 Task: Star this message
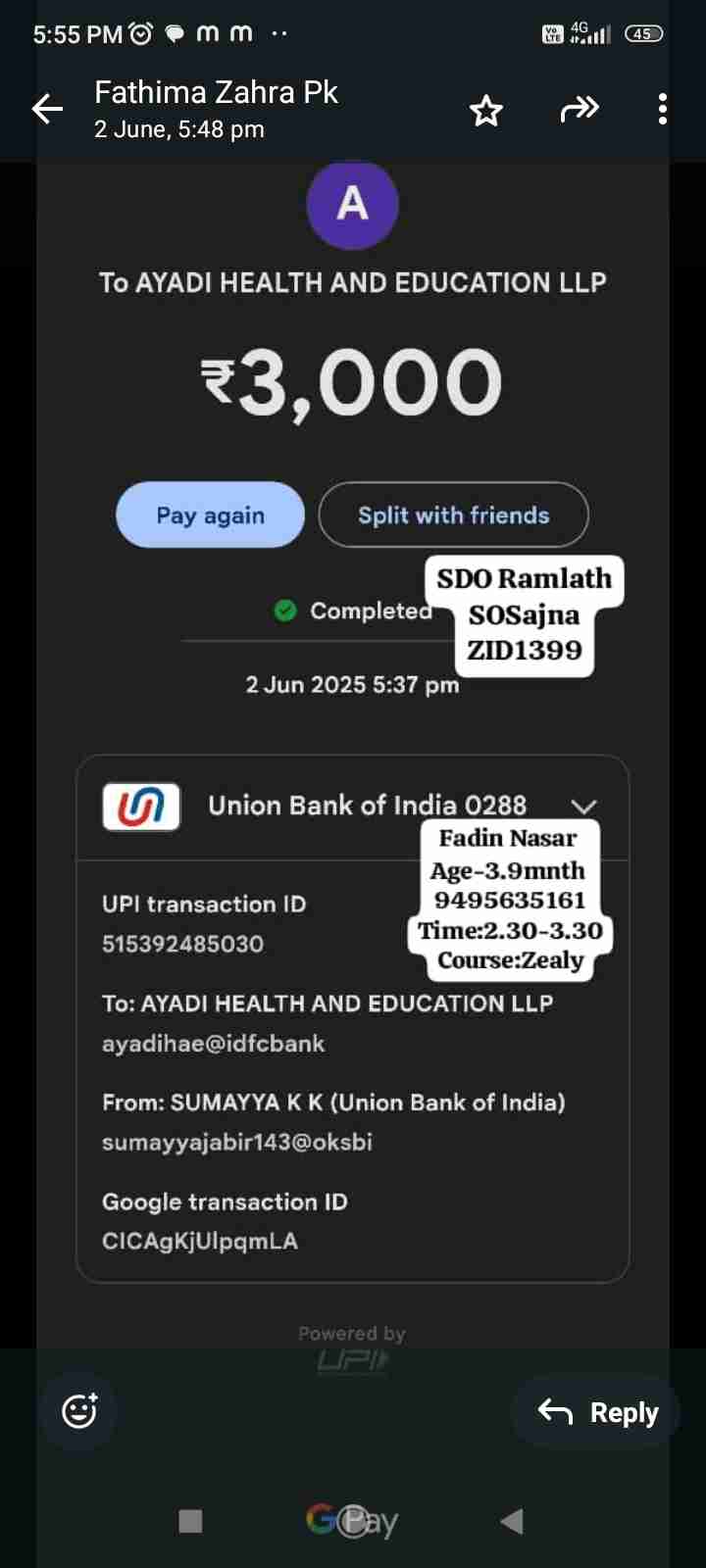pyautogui.click(x=485, y=110)
